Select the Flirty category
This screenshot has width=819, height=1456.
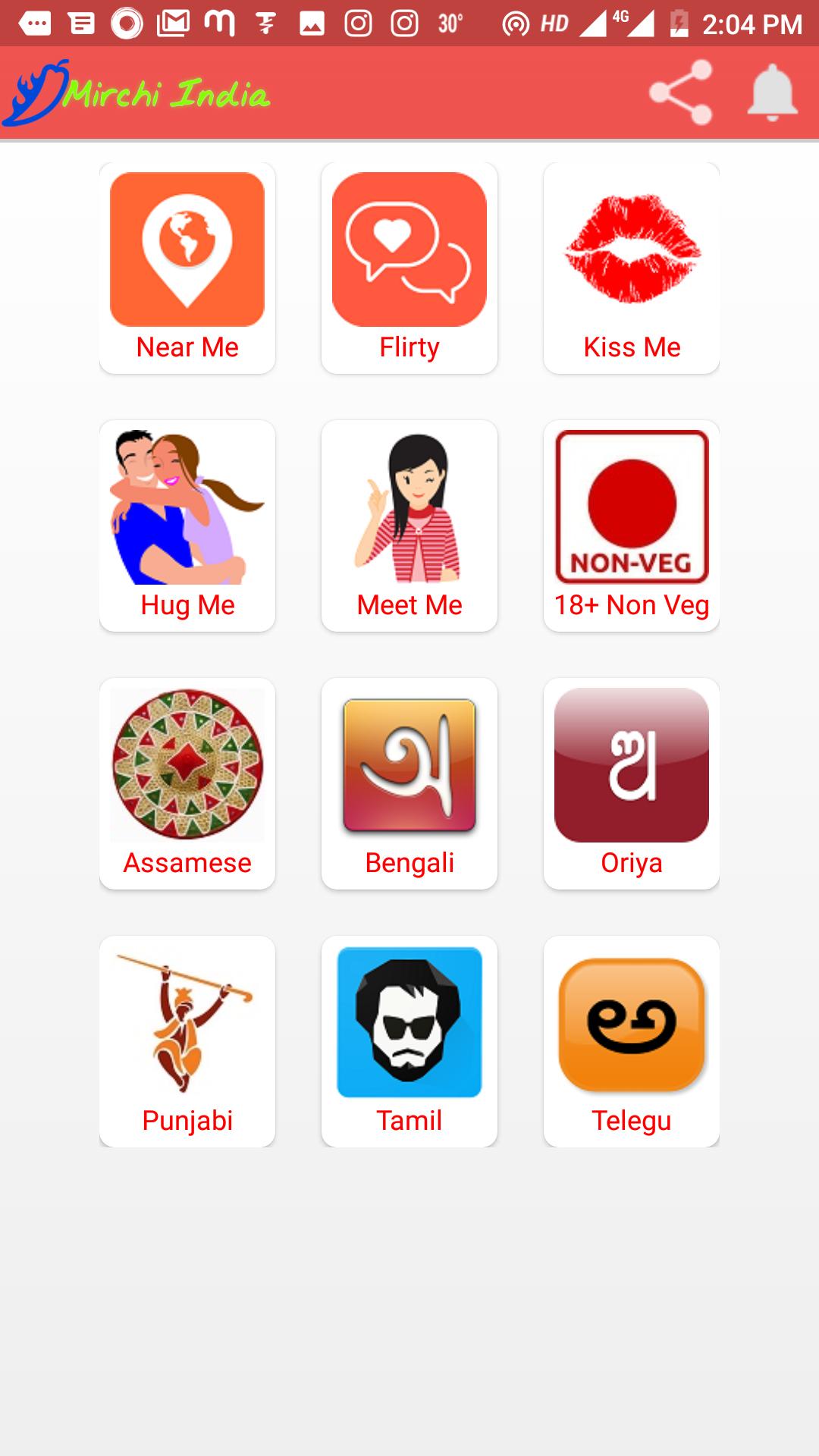point(409,268)
